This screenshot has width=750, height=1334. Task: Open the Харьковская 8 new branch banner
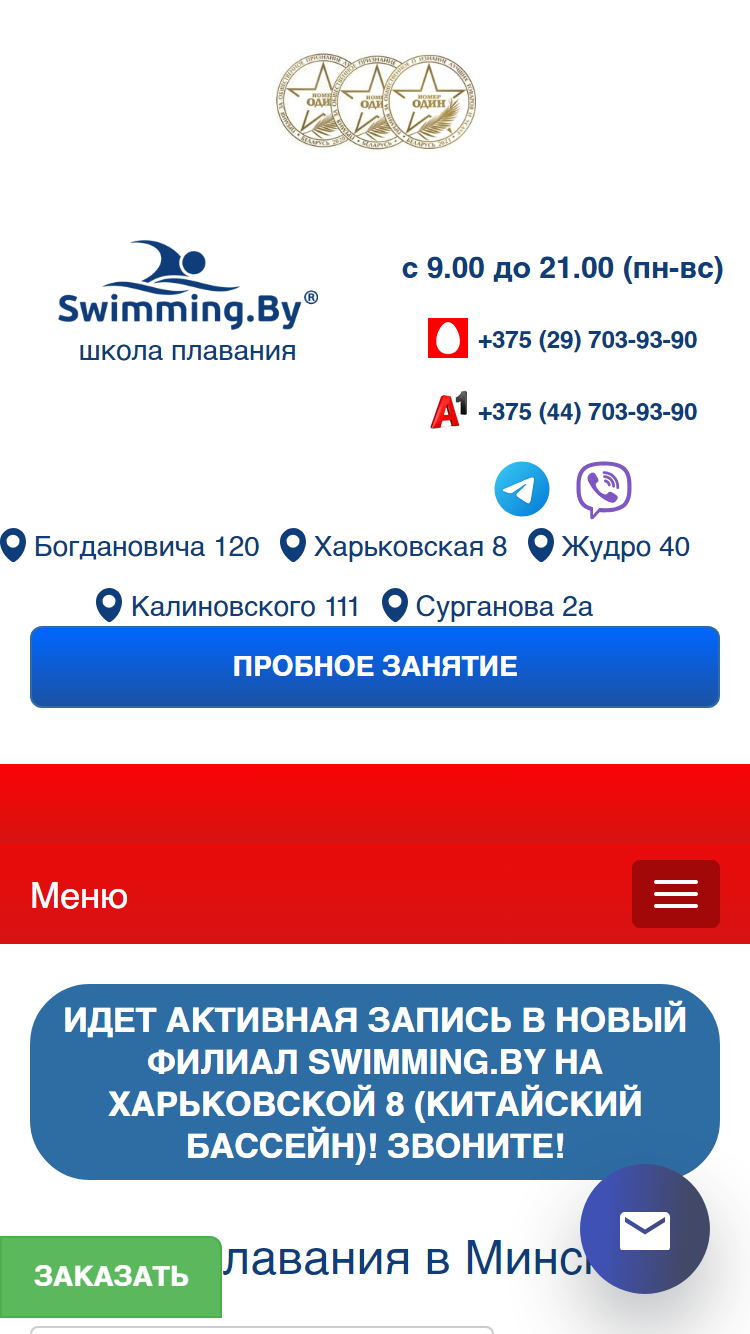[375, 1082]
